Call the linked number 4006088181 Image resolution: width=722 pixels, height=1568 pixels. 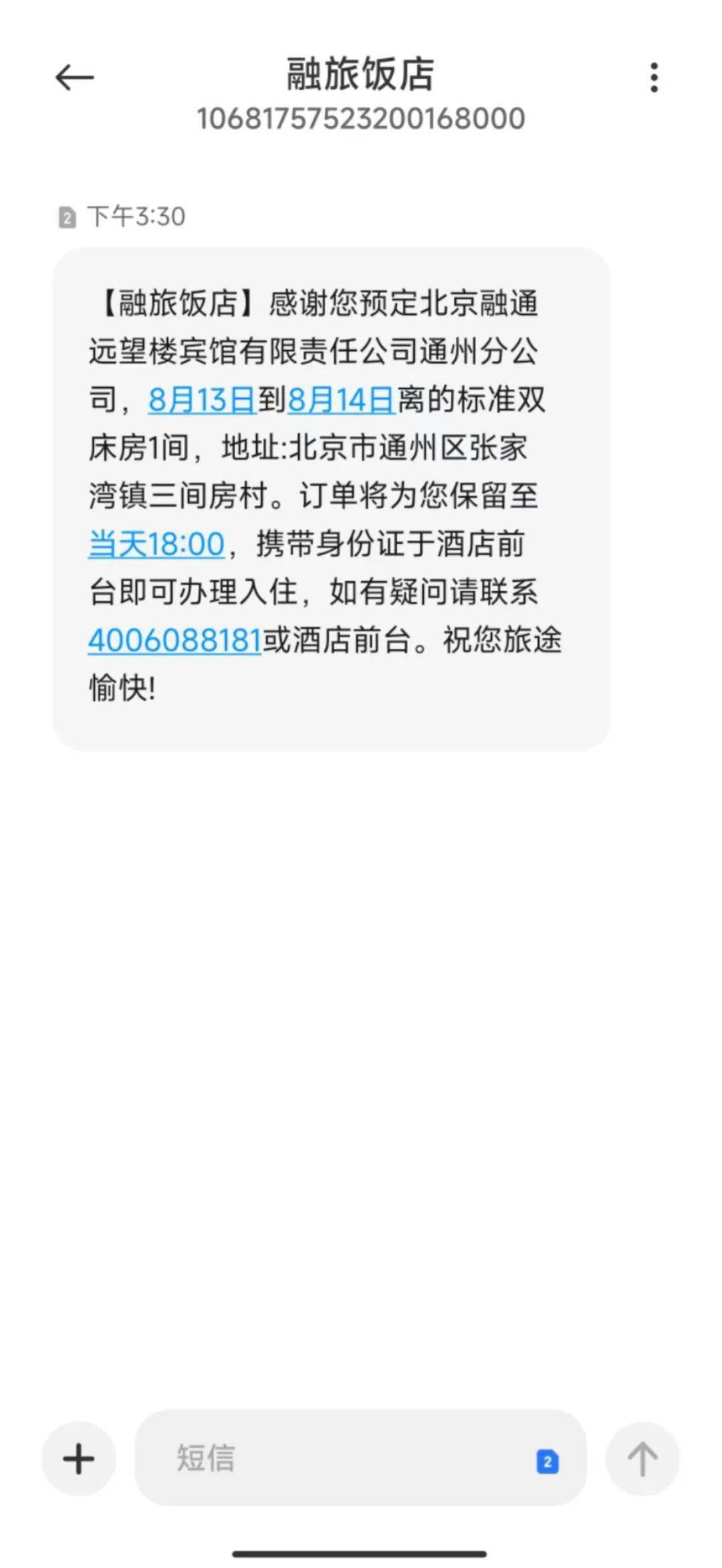click(174, 640)
